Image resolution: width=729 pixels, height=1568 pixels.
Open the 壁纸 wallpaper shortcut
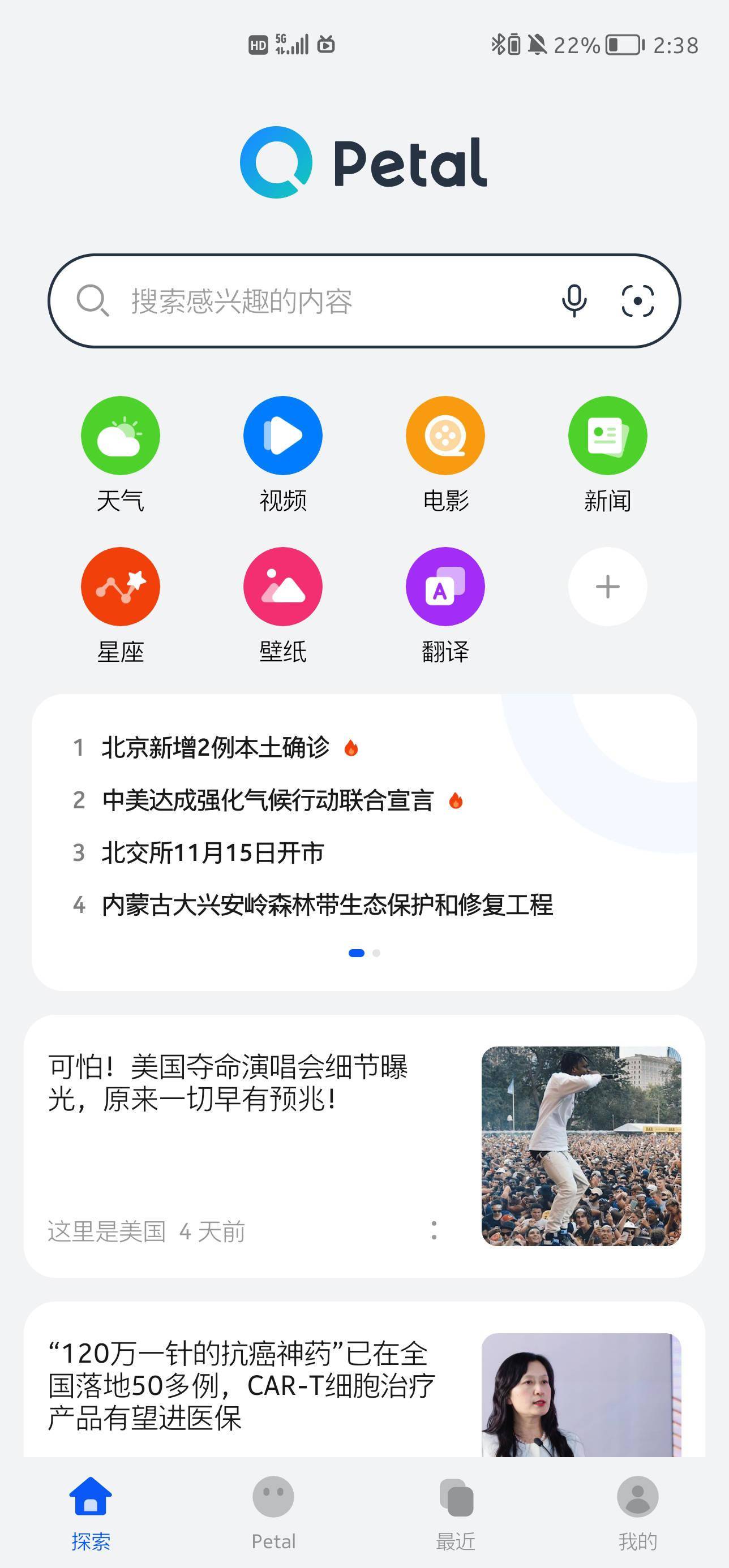pos(282,587)
